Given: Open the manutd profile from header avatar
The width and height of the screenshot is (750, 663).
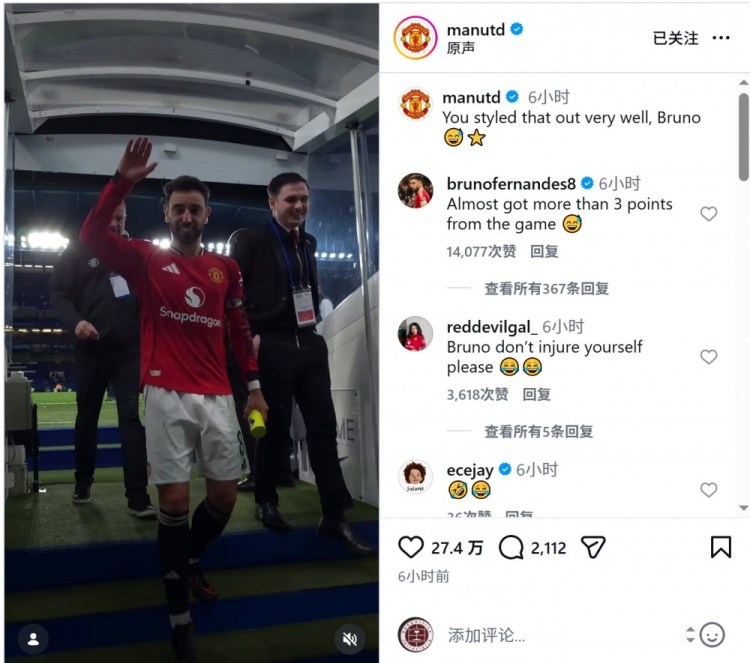Looking at the screenshot, I should (x=415, y=37).
